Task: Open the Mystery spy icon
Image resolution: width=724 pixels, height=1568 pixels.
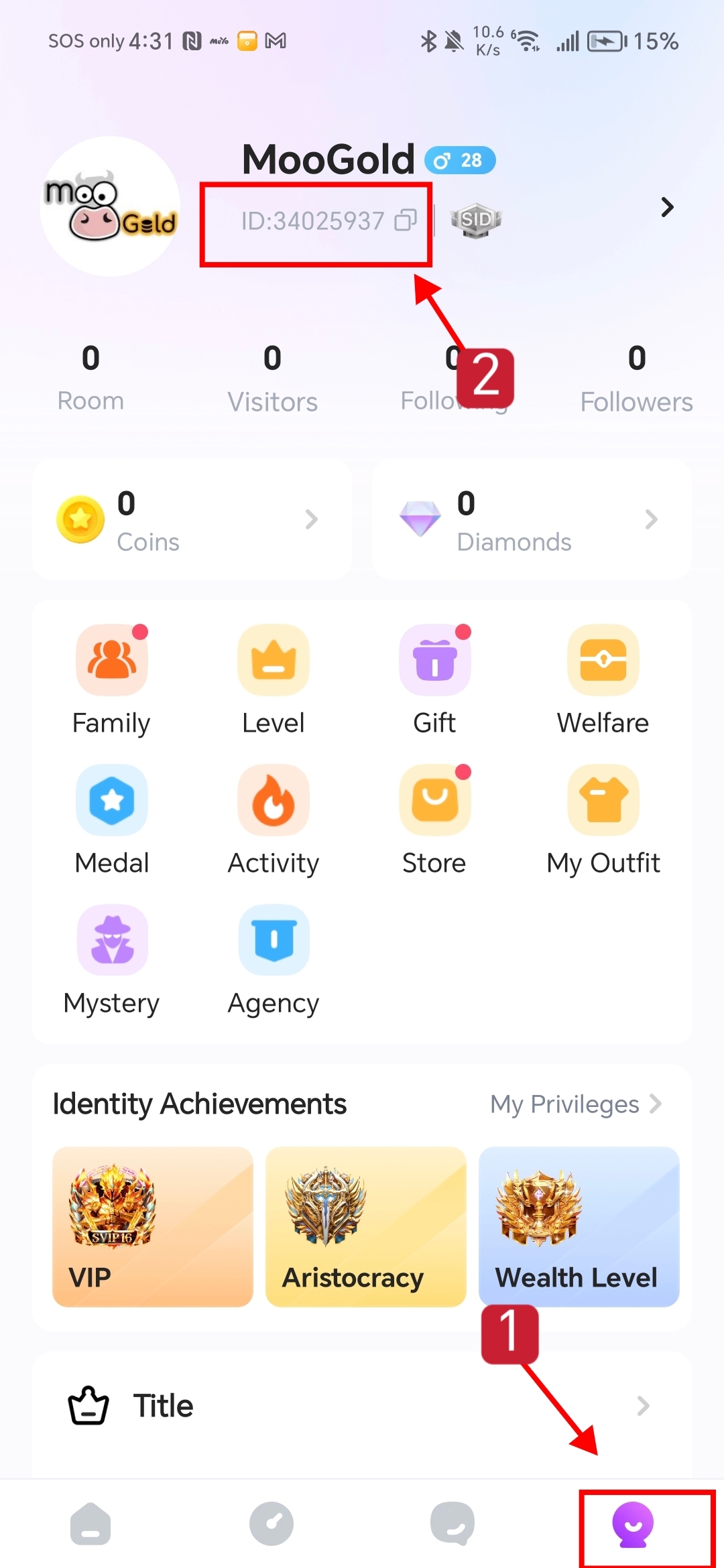Action: point(111,940)
